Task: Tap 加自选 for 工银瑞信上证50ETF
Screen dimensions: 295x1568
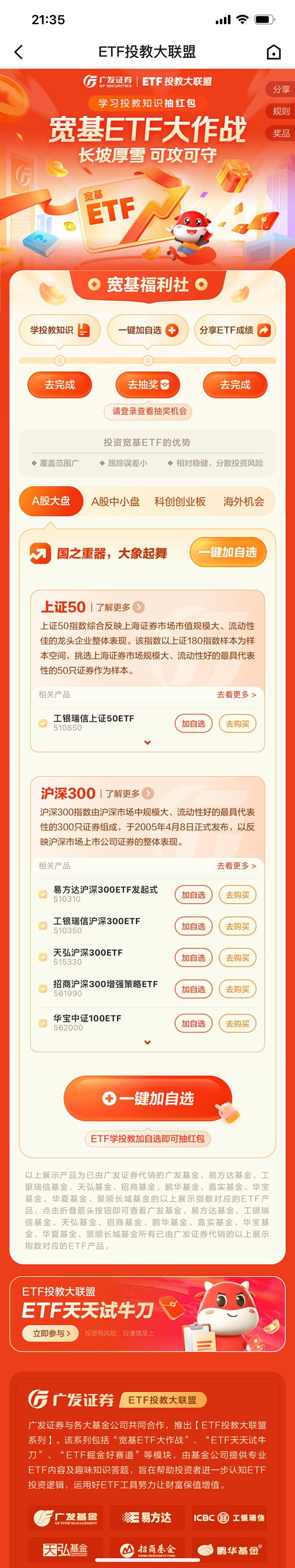Action: coord(193,724)
